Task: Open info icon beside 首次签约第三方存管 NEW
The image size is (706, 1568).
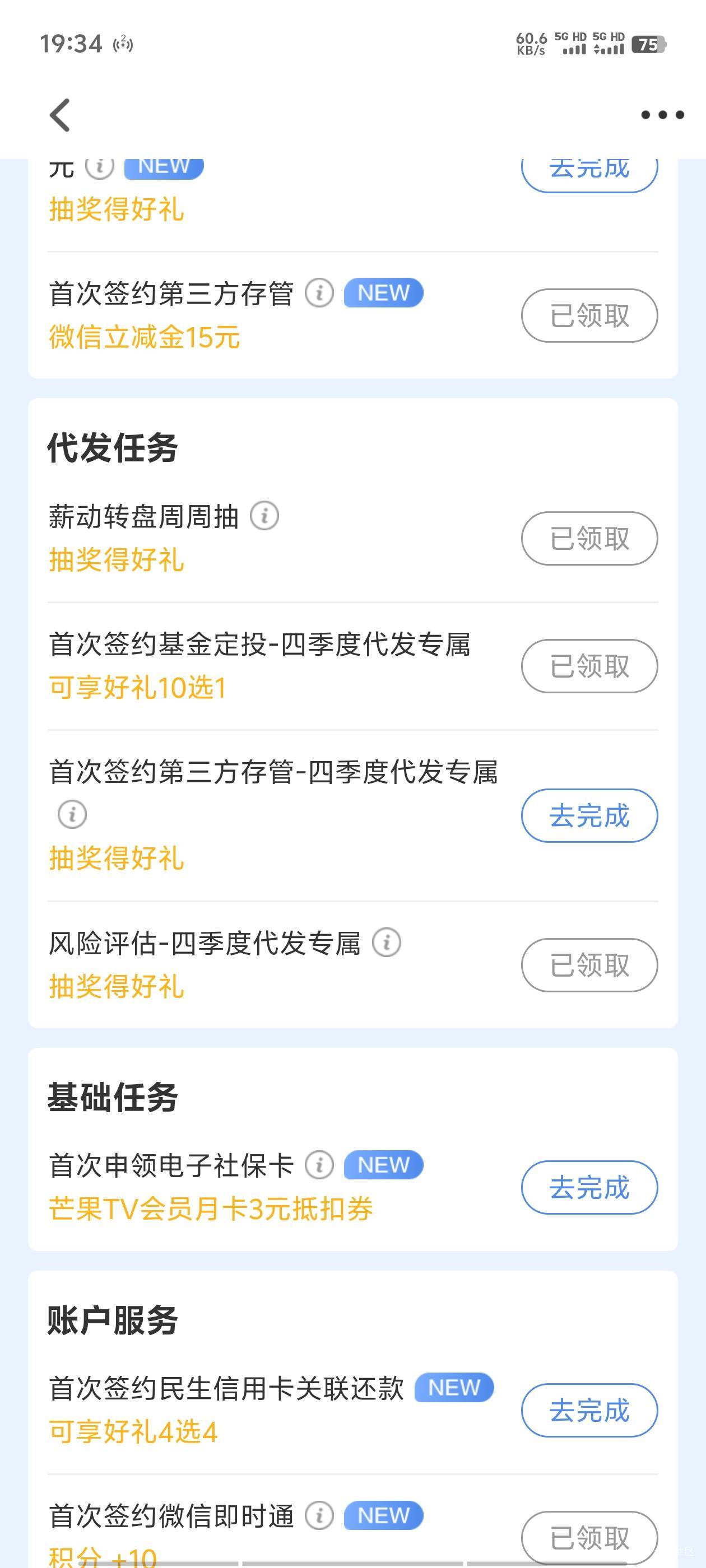Action: point(319,293)
